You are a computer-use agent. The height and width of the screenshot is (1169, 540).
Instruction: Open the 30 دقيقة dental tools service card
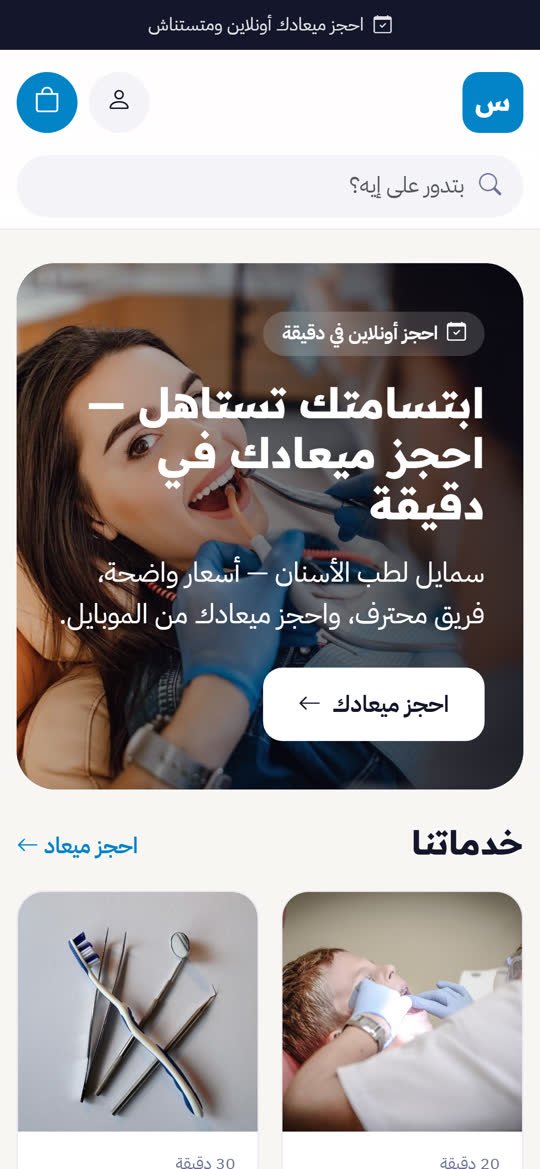[137, 1030]
